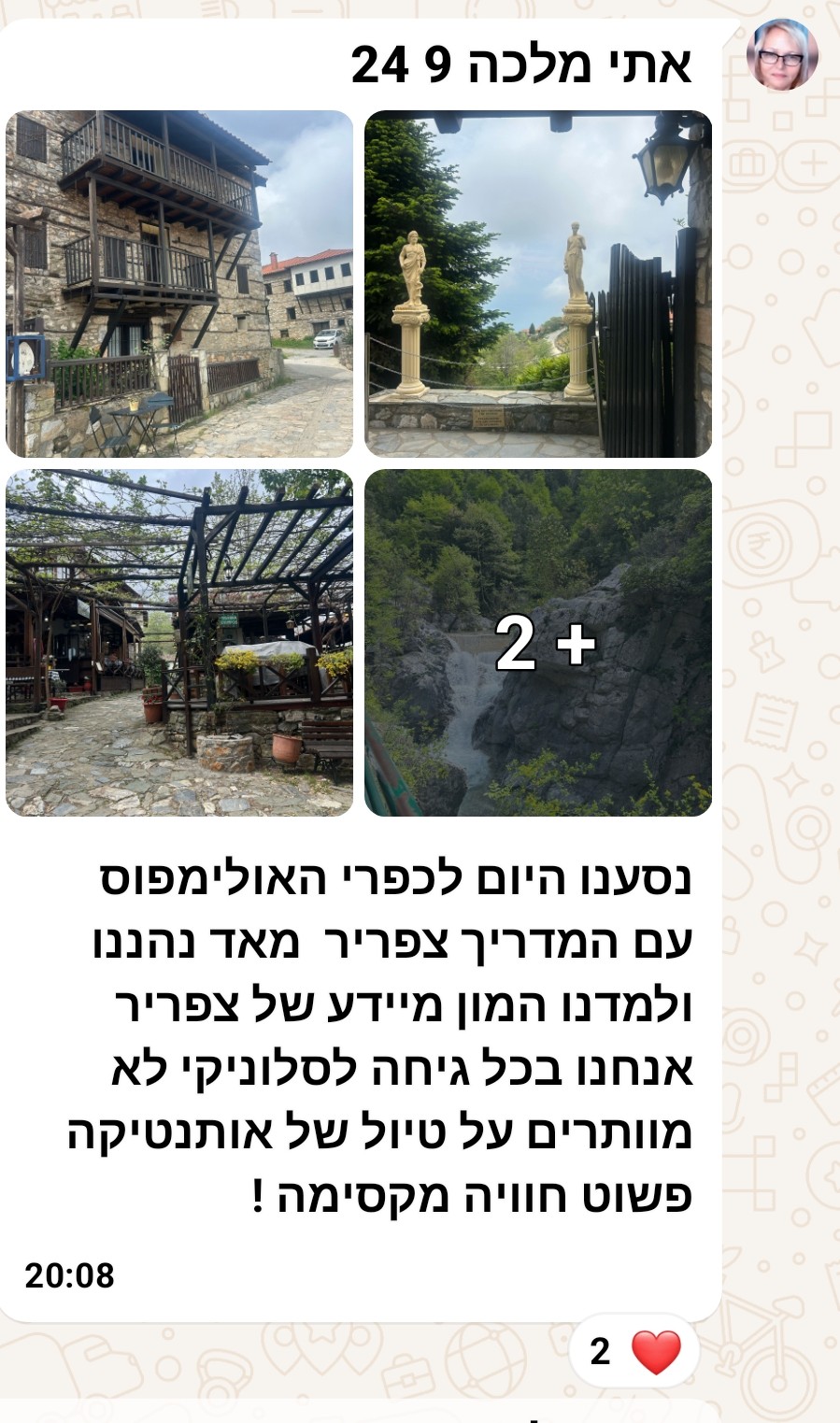The height and width of the screenshot is (1423, 840).
Task: Open the stone house with balconies photo
Action: tap(179, 284)
